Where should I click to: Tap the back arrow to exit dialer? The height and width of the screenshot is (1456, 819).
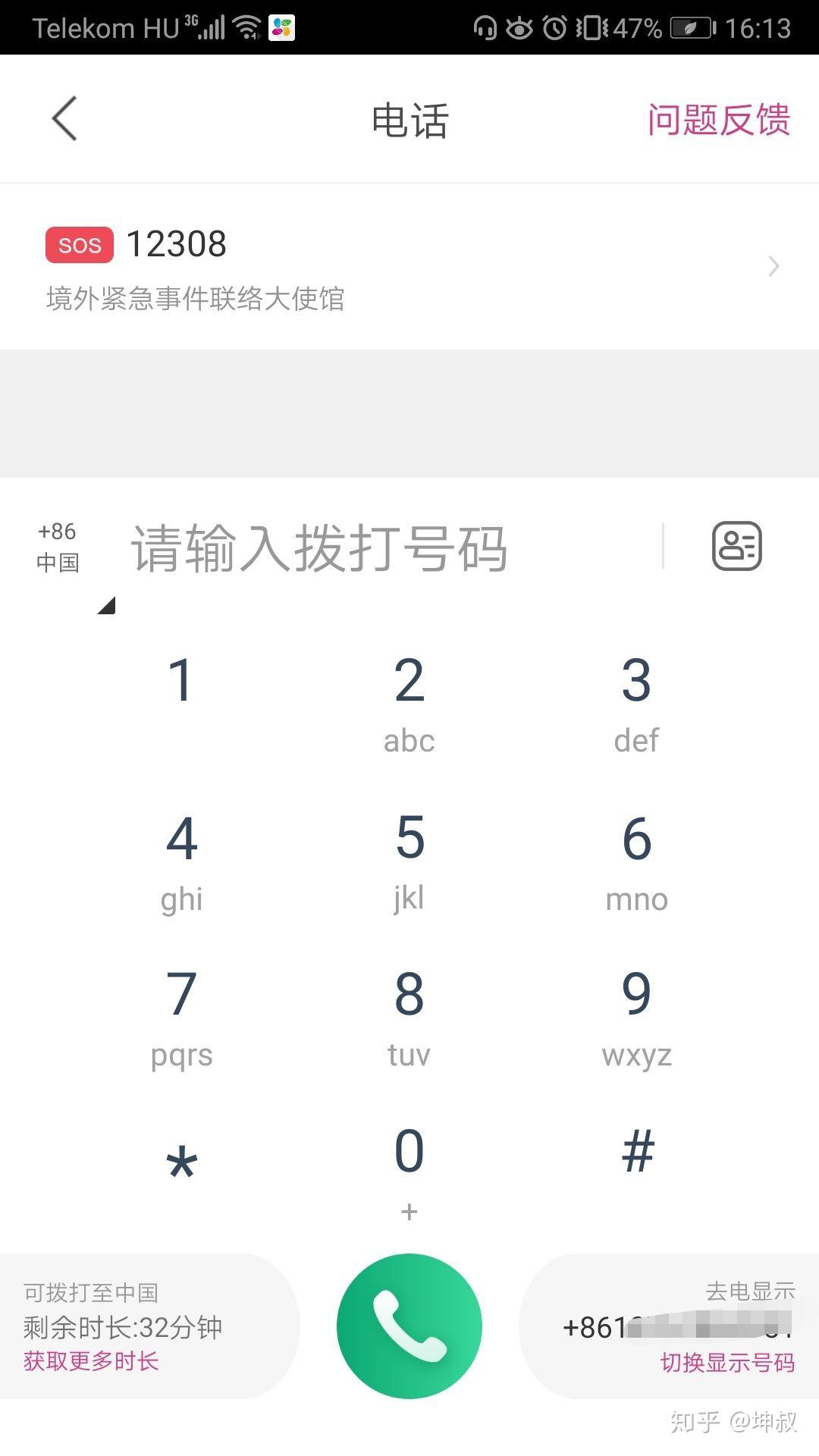(x=64, y=119)
